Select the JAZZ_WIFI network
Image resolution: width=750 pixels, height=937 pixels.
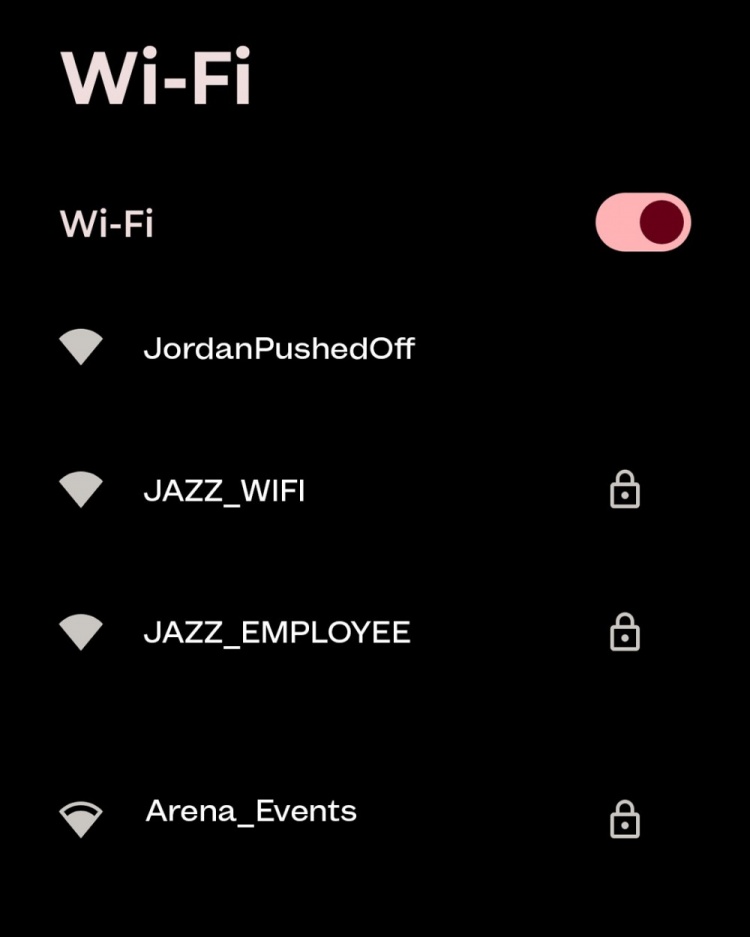(224, 491)
